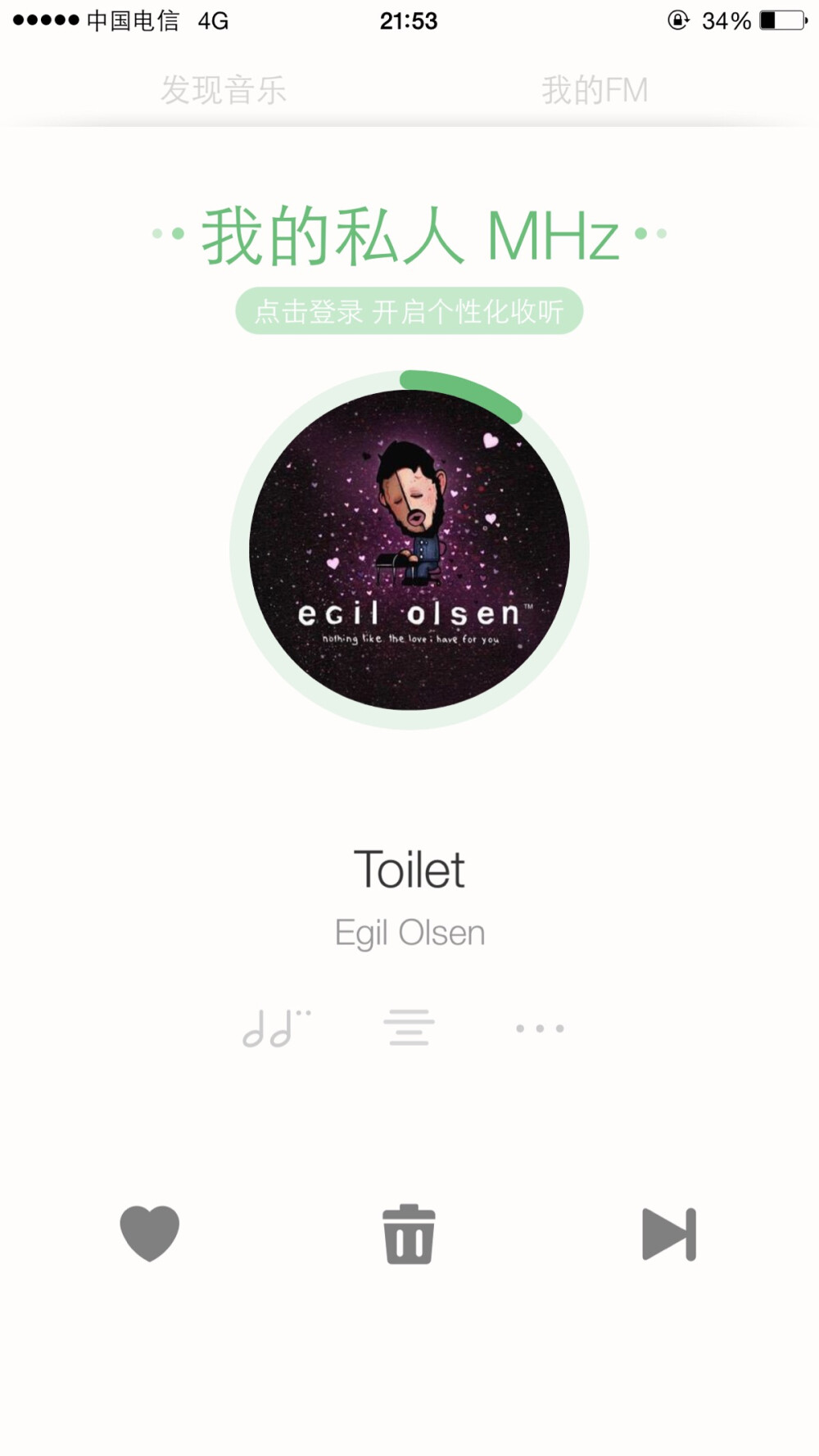Open the three-dot more options
The width and height of the screenshot is (819, 1456).
tap(540, 1029)
